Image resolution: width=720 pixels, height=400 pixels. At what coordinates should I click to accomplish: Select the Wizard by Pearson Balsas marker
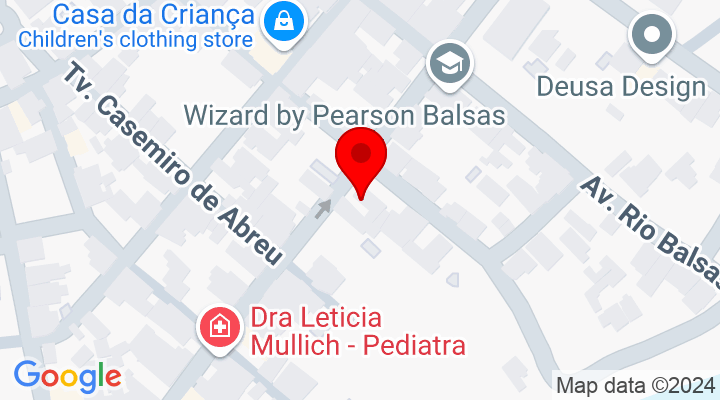tap(450, 65)
